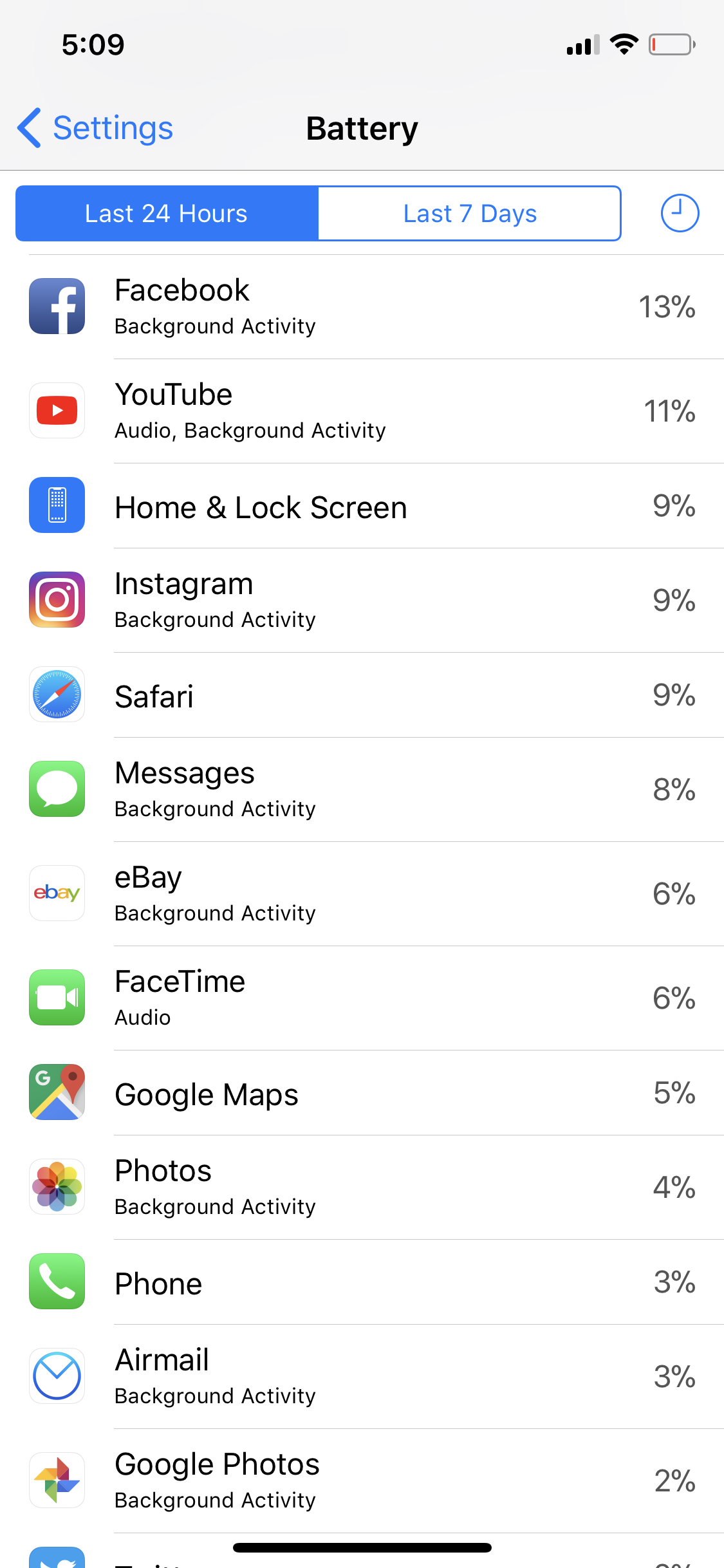Tap the Messages row

point(362,790)
